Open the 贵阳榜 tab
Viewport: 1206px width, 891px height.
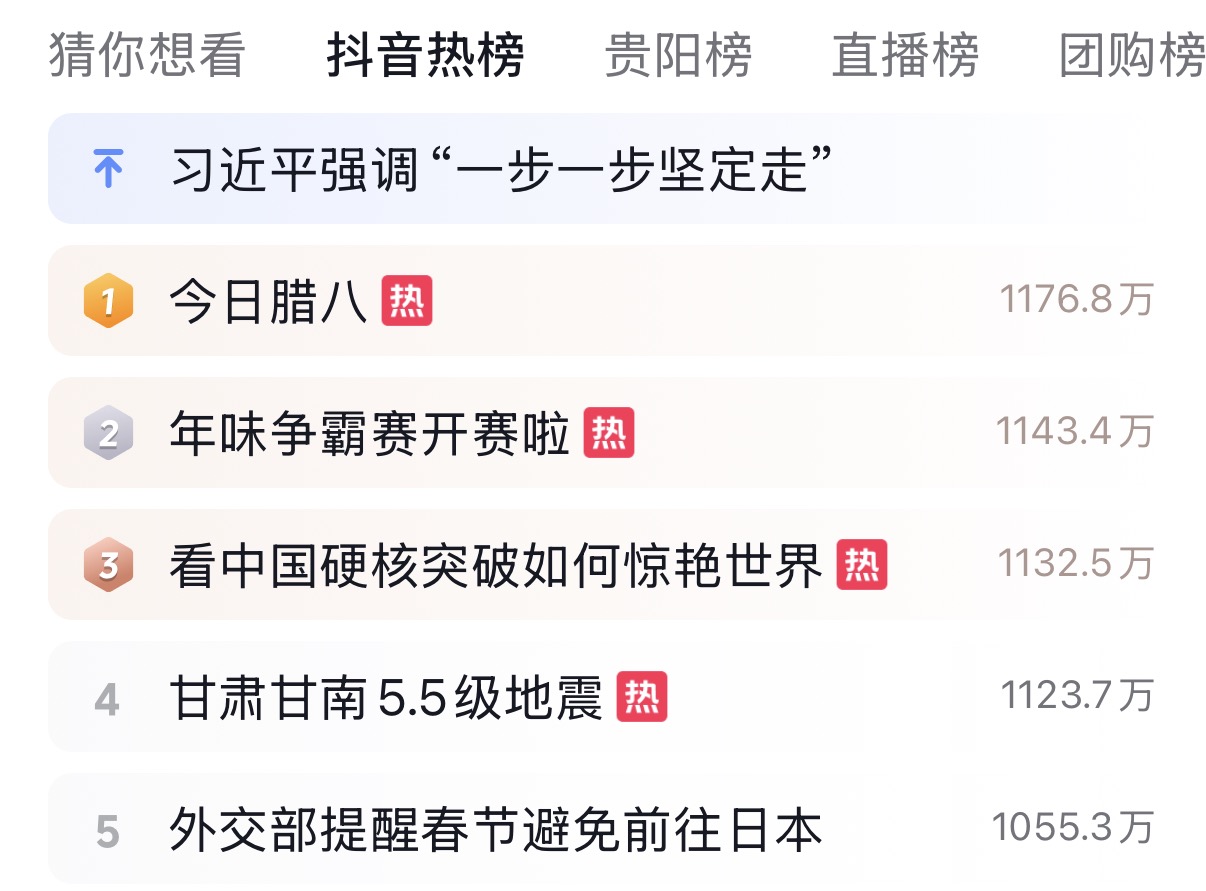pos(678,55)
